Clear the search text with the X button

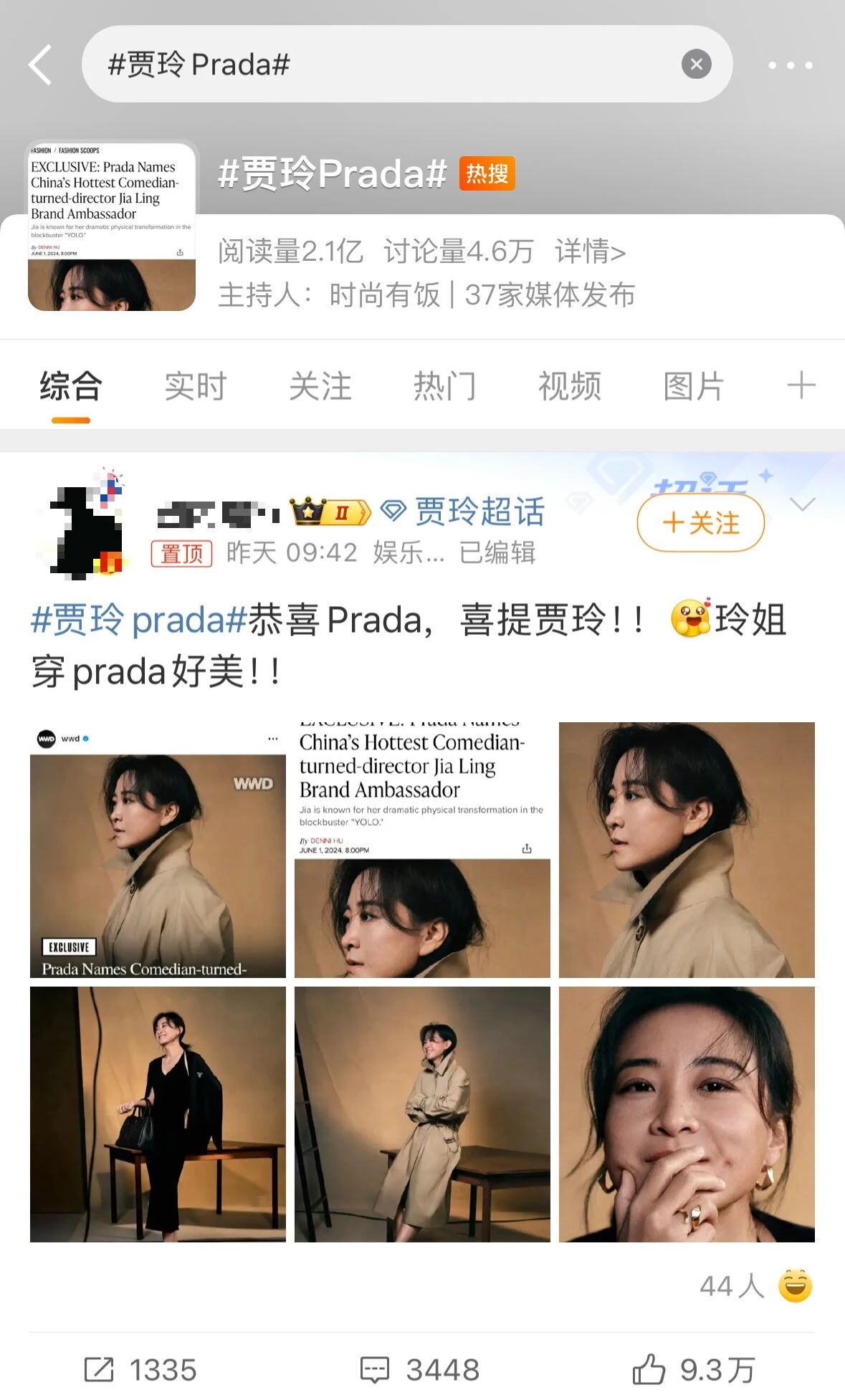coord(696,64)
